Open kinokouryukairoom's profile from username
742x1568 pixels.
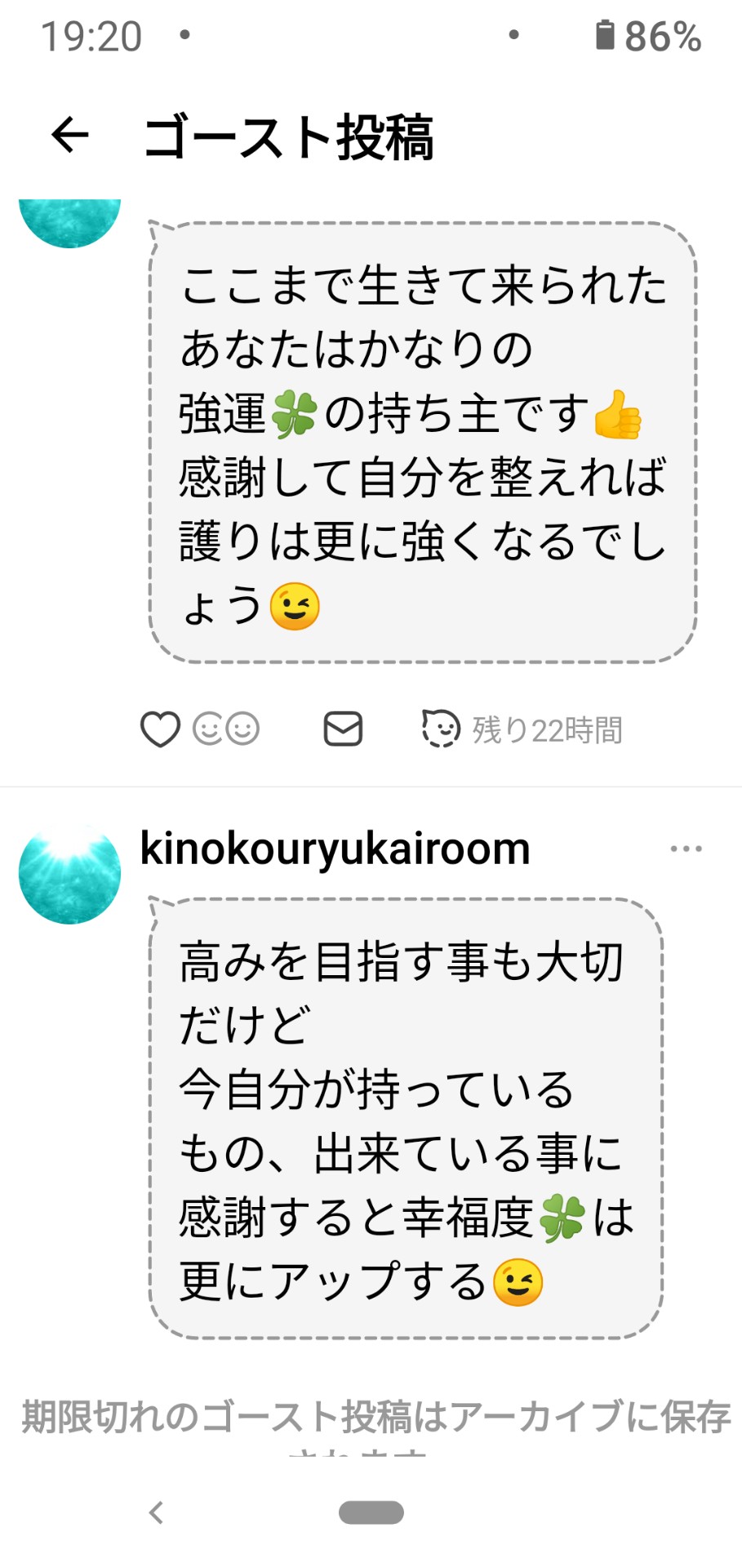335,849
